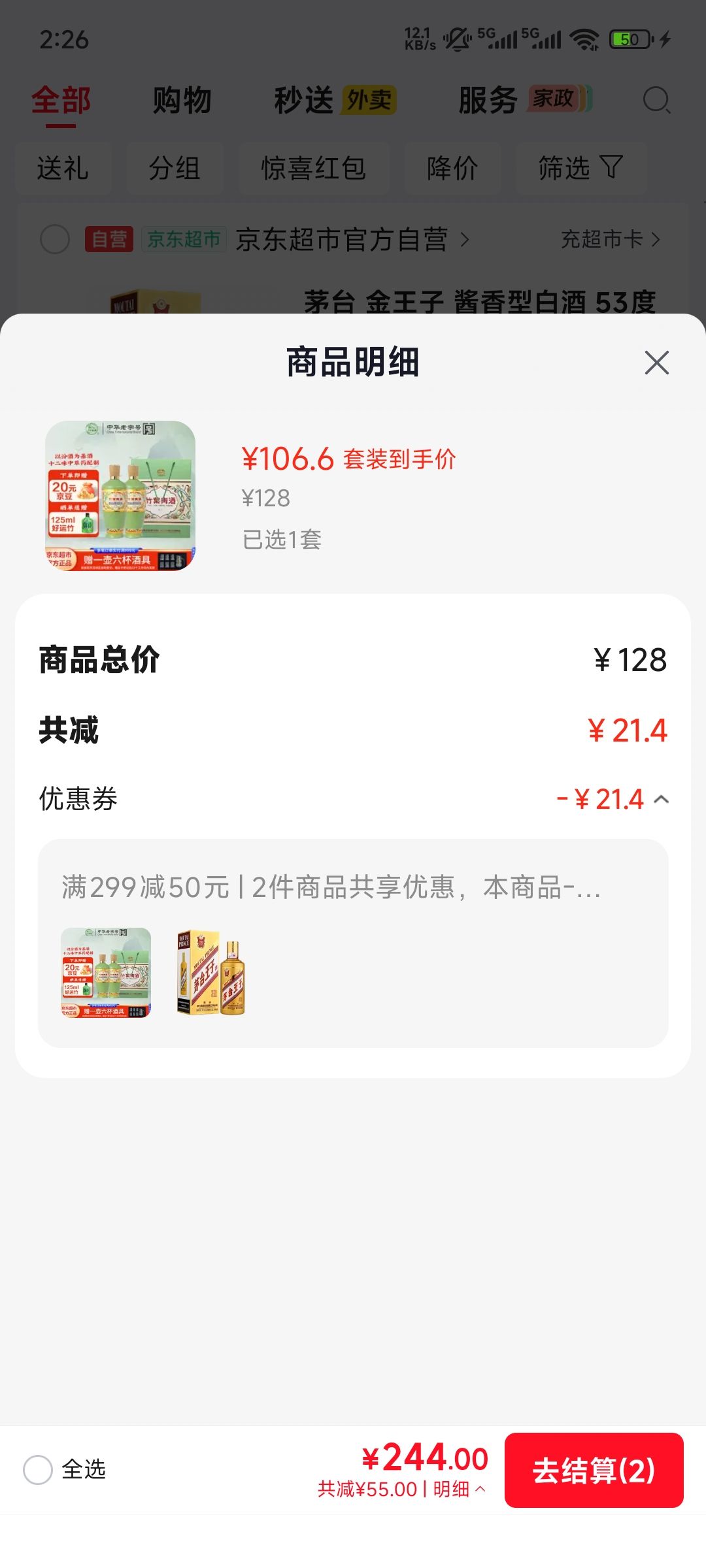This screenshot has height=1568, width=706.
Task: Tap 去结算(2) to check out
Action: (594, 1470)
